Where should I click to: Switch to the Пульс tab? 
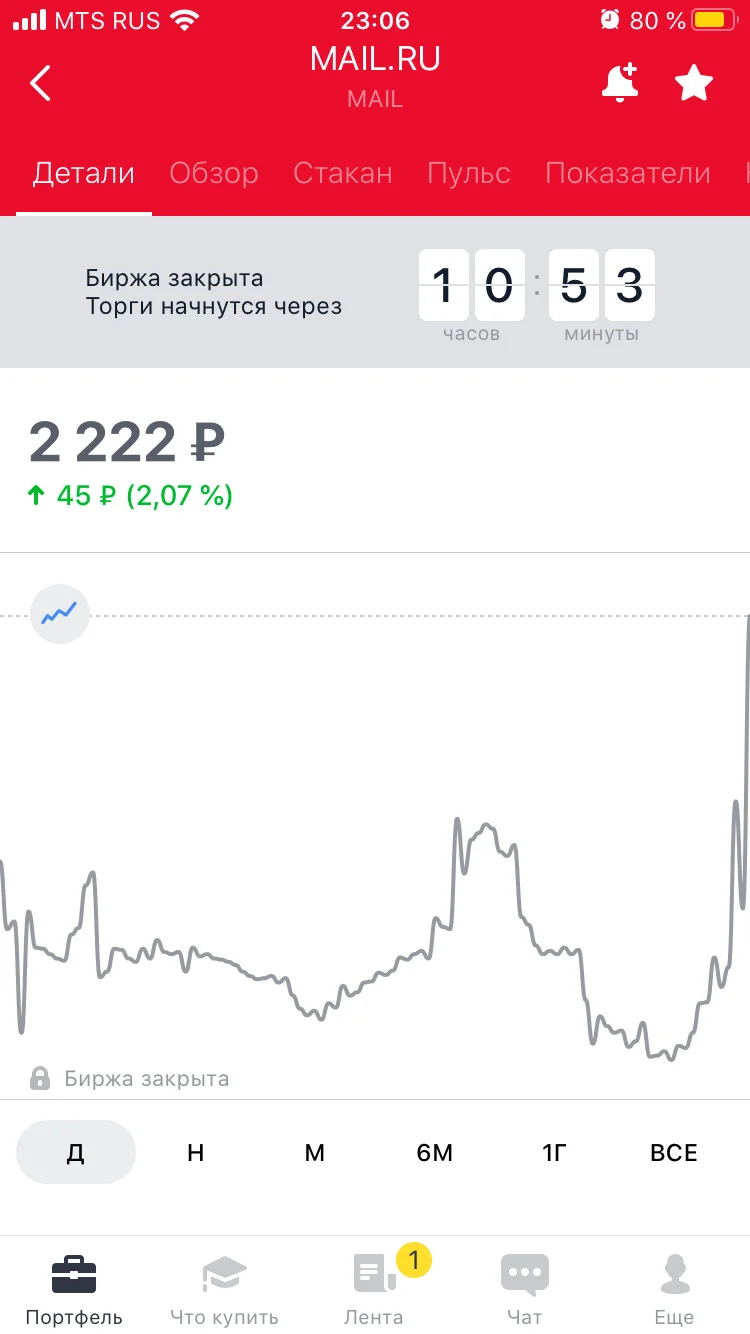point(469,173)
